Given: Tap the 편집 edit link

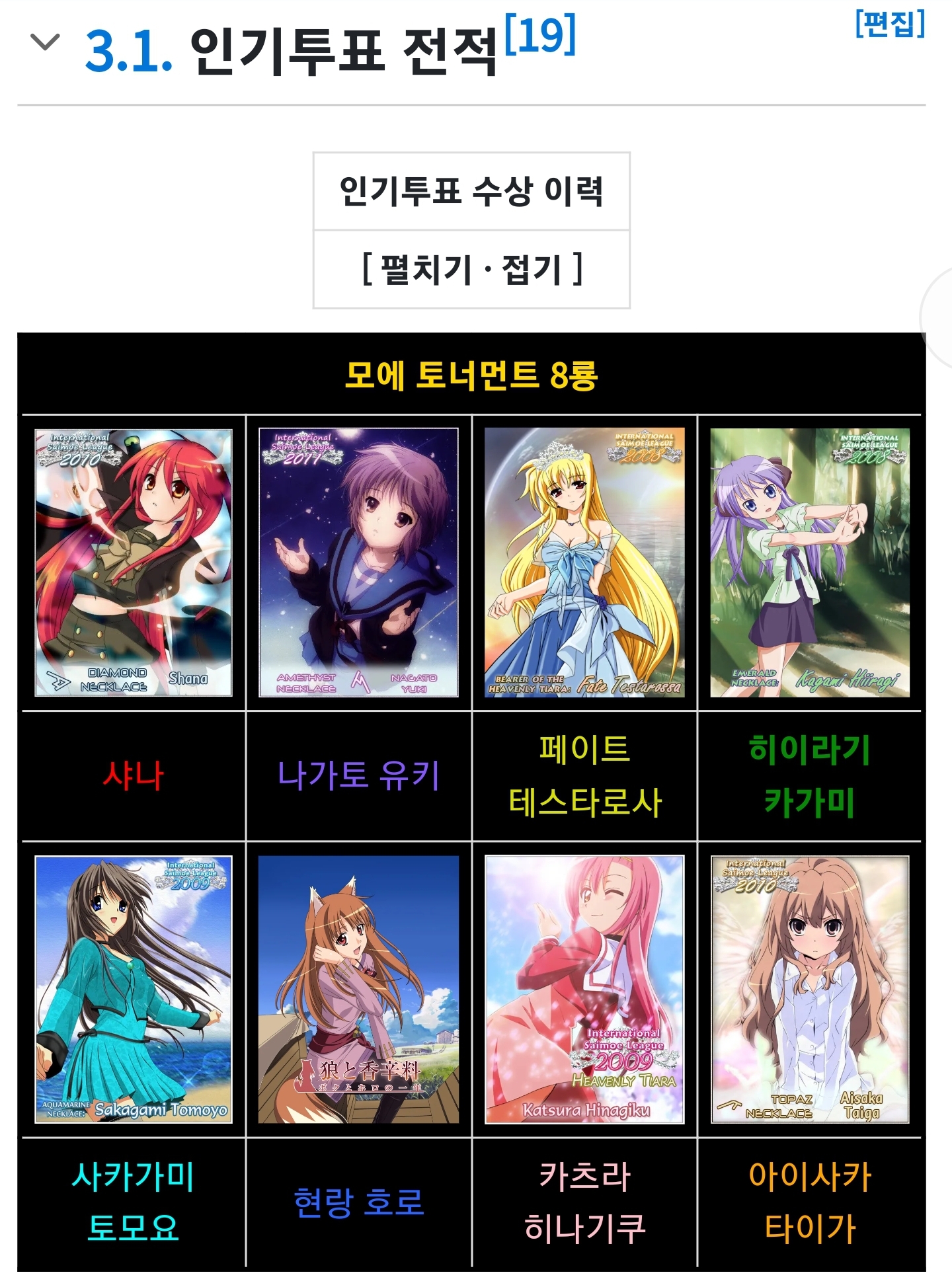Looking at the screenshot, I should click(889, 24).
